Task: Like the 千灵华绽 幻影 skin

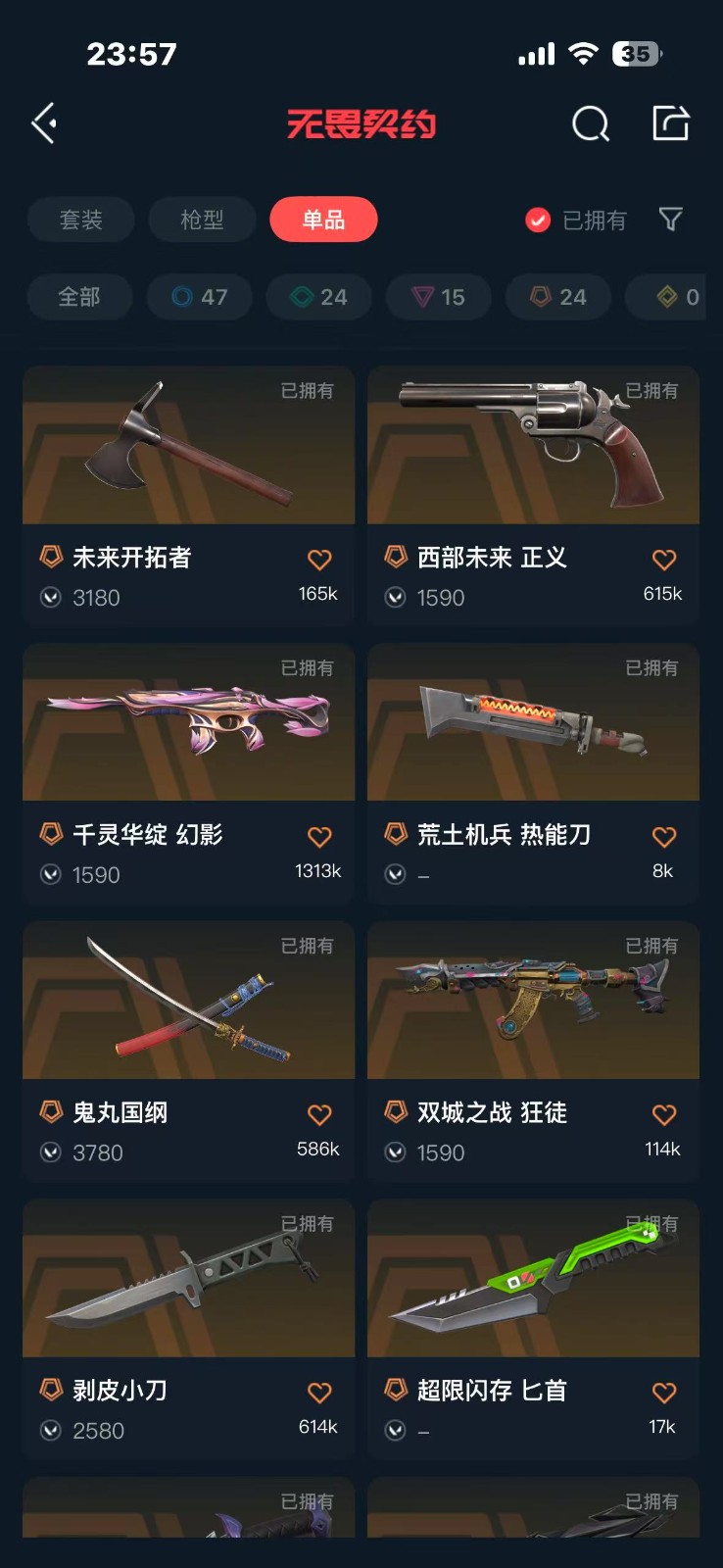Action: (319, 837)
